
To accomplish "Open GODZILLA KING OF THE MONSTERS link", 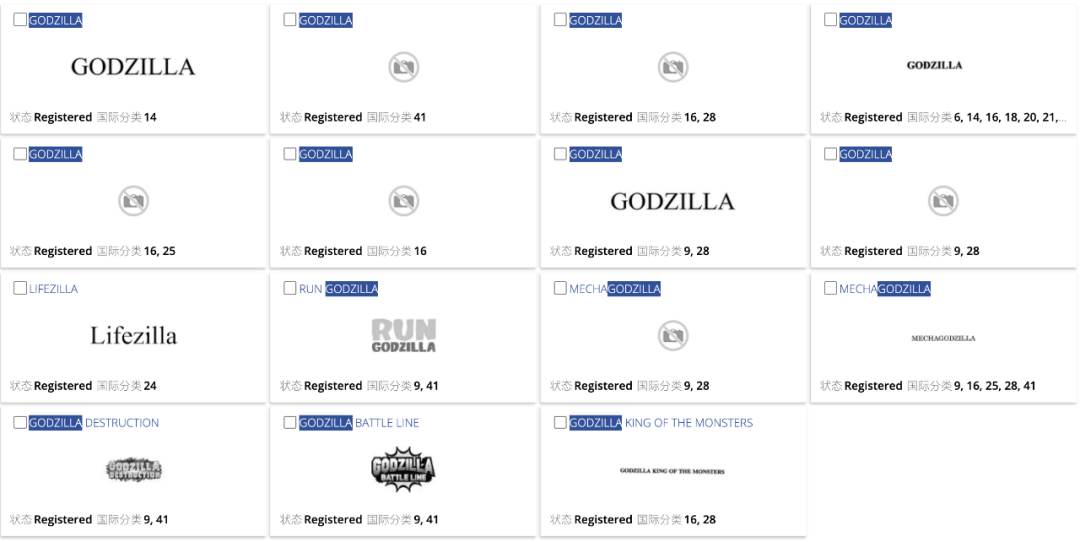I will (x=661, y=423).
